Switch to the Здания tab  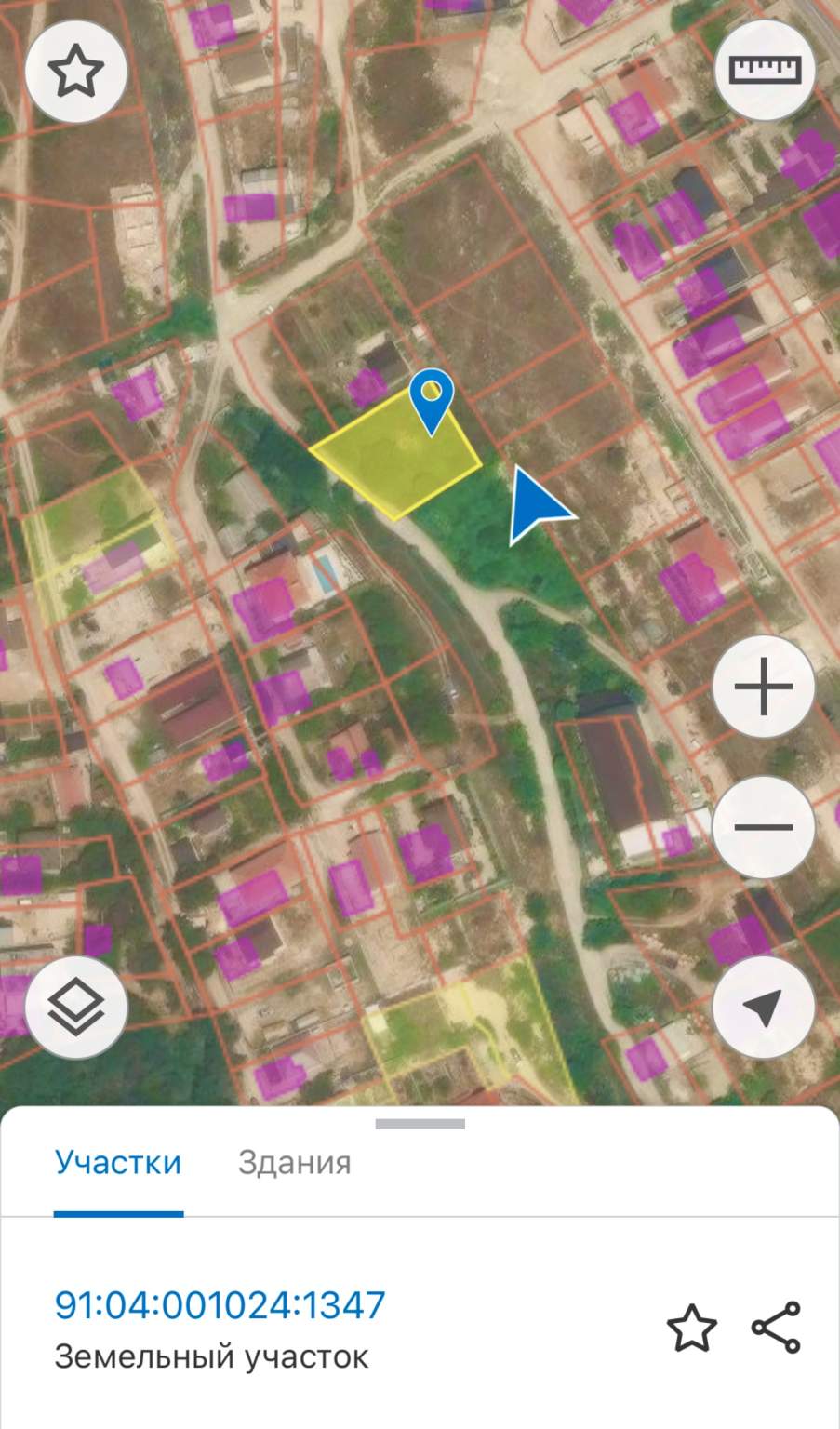coord(294,1163)
